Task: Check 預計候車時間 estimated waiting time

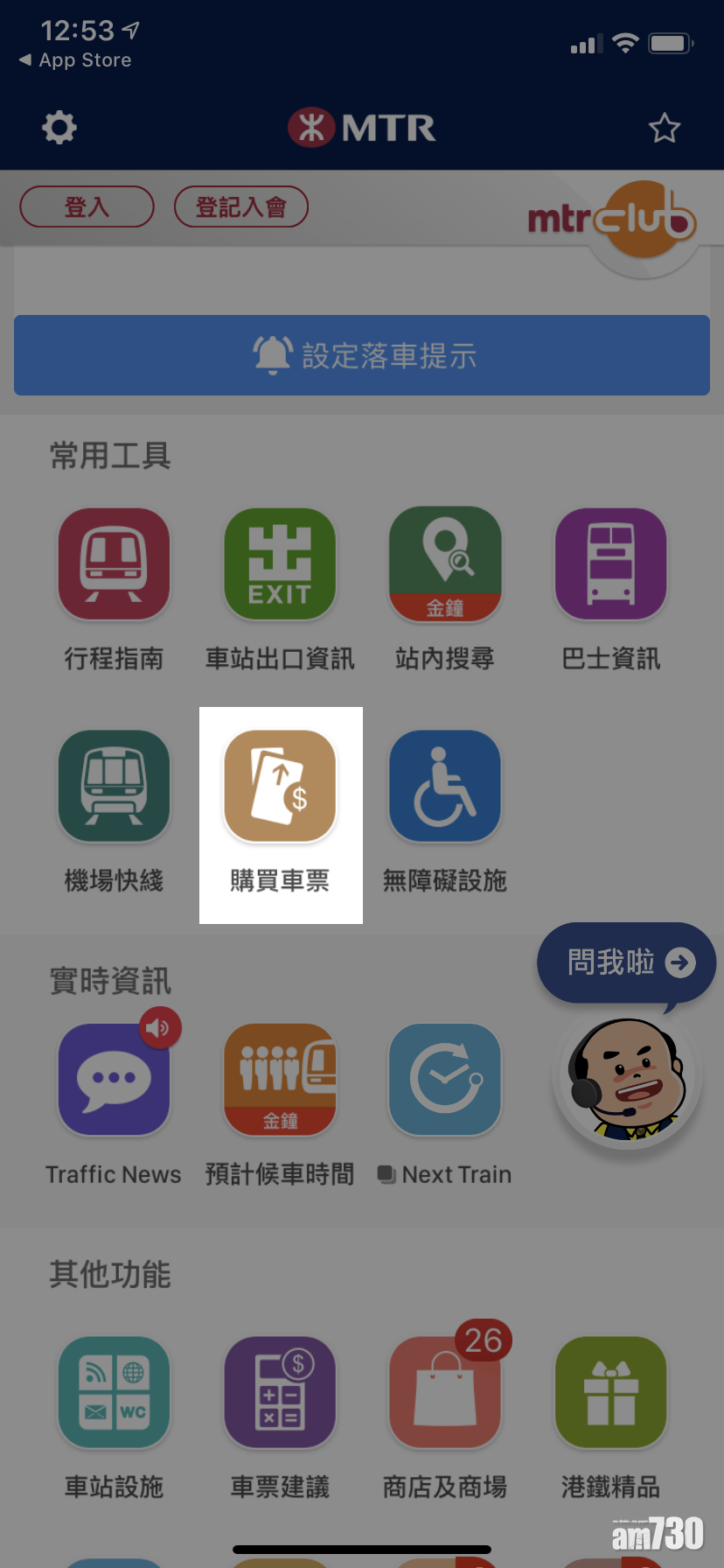Action: pyautogui.click(x=280, y=1080)
